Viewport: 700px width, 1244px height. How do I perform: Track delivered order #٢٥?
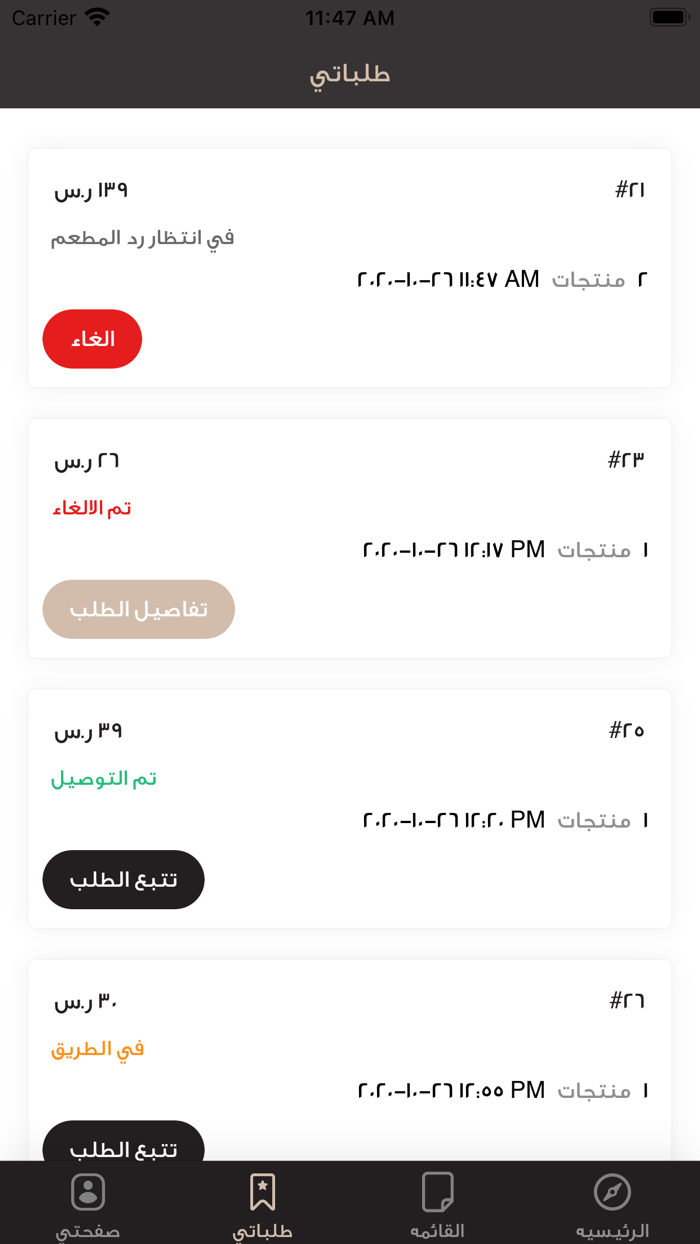123,879
